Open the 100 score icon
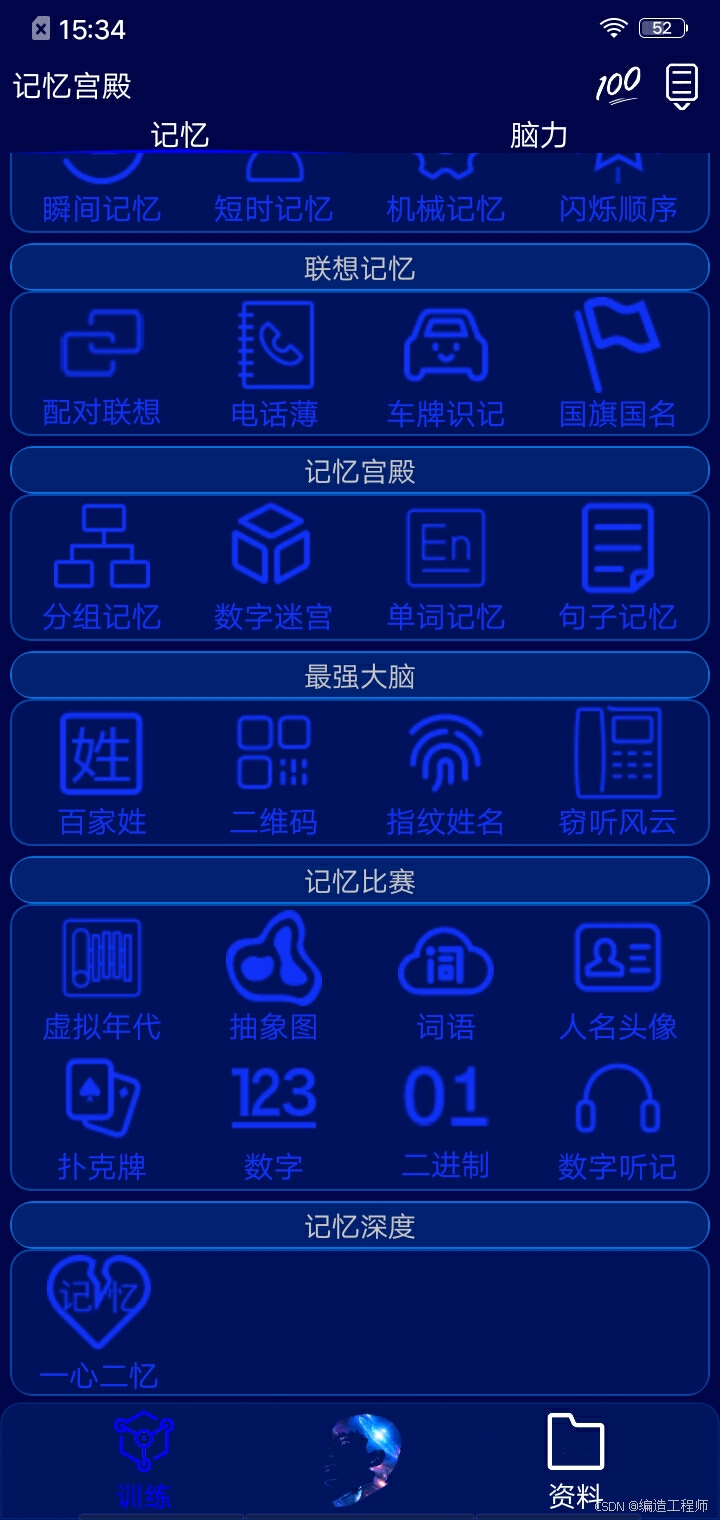Viewport: 720px width, 1520px height. pyautogui.click(x=617, y=86)
